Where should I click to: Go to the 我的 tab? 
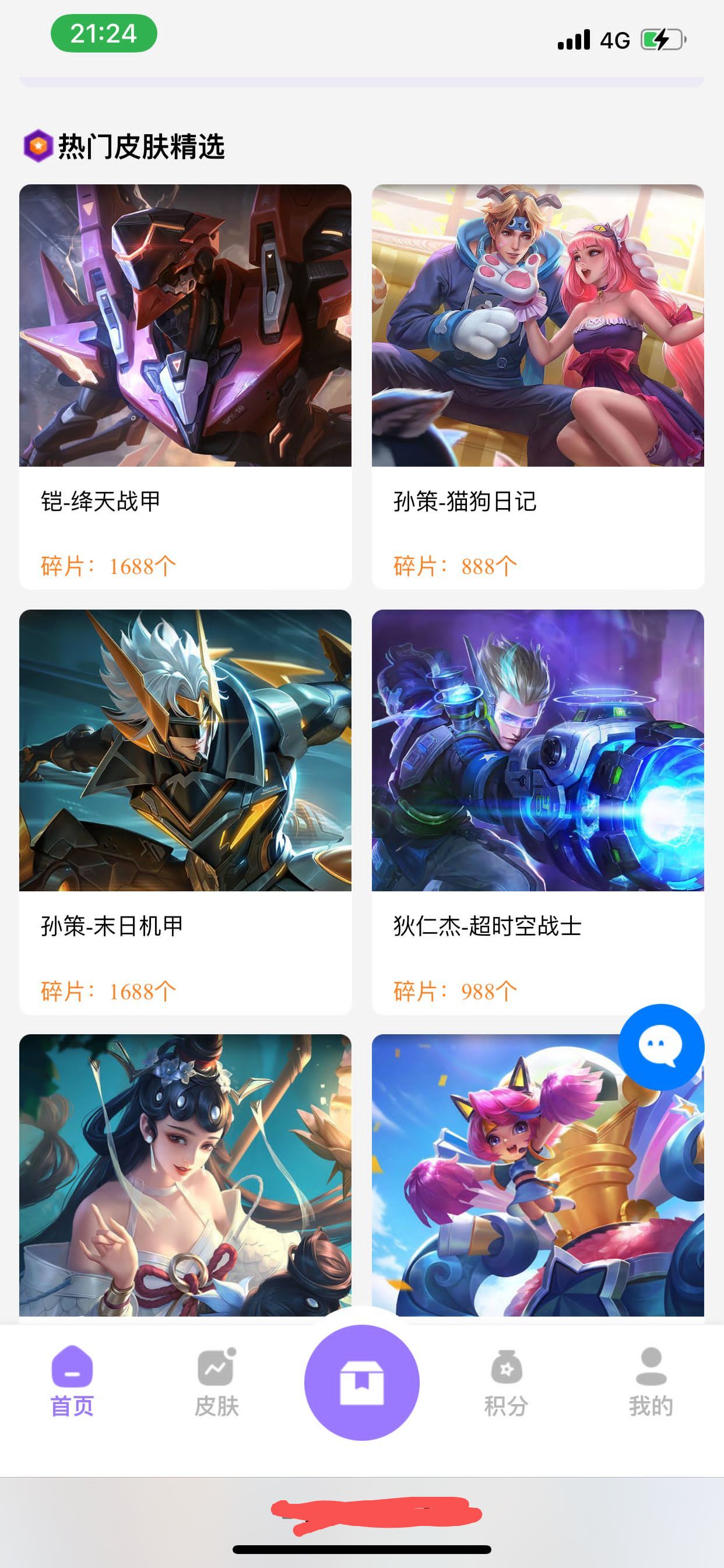651,1383
